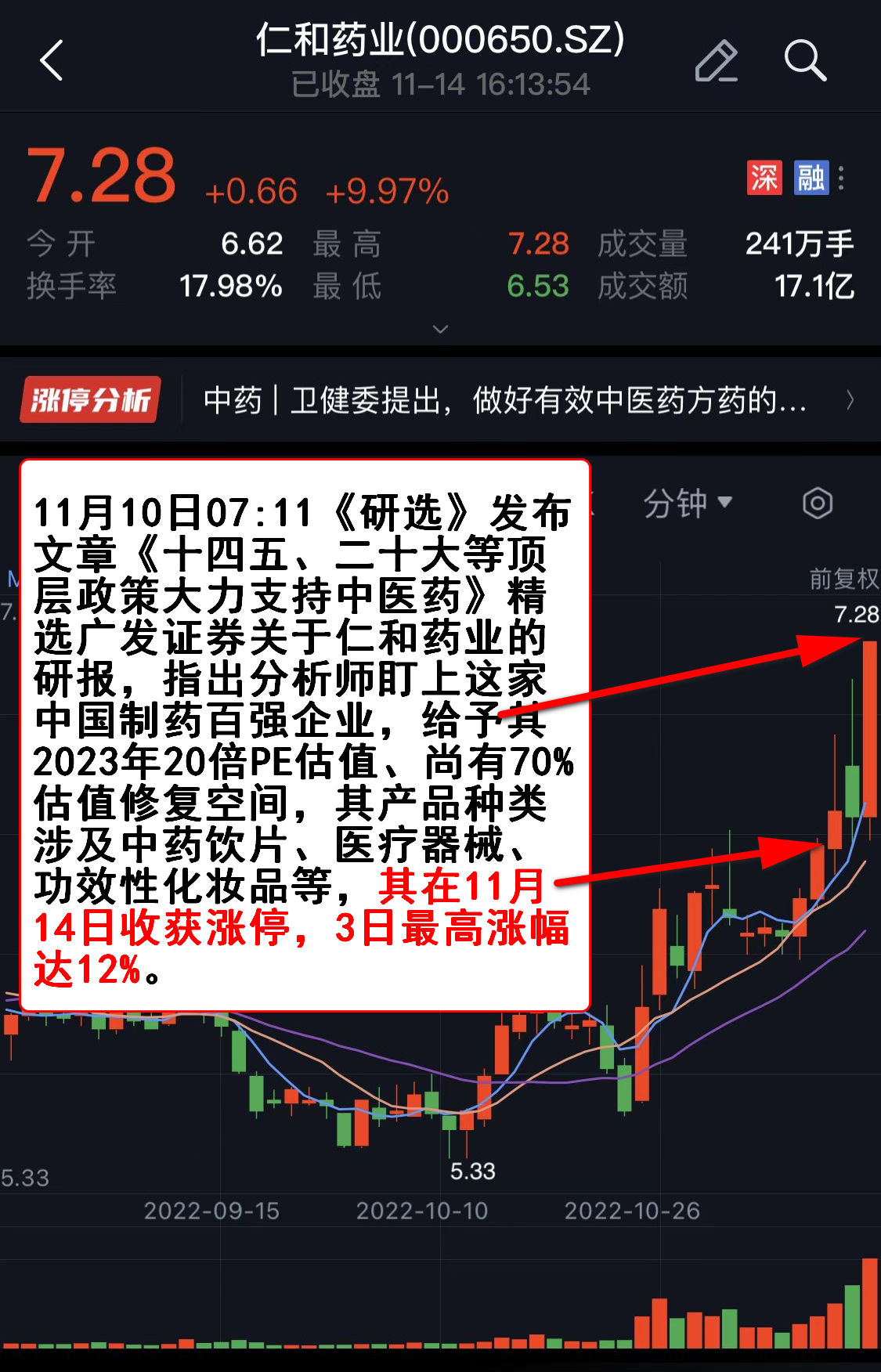The image size is (881, 1372).
Task: Expand more quote details with chevron
Action: pyautogui.click(x=440, y=329)
